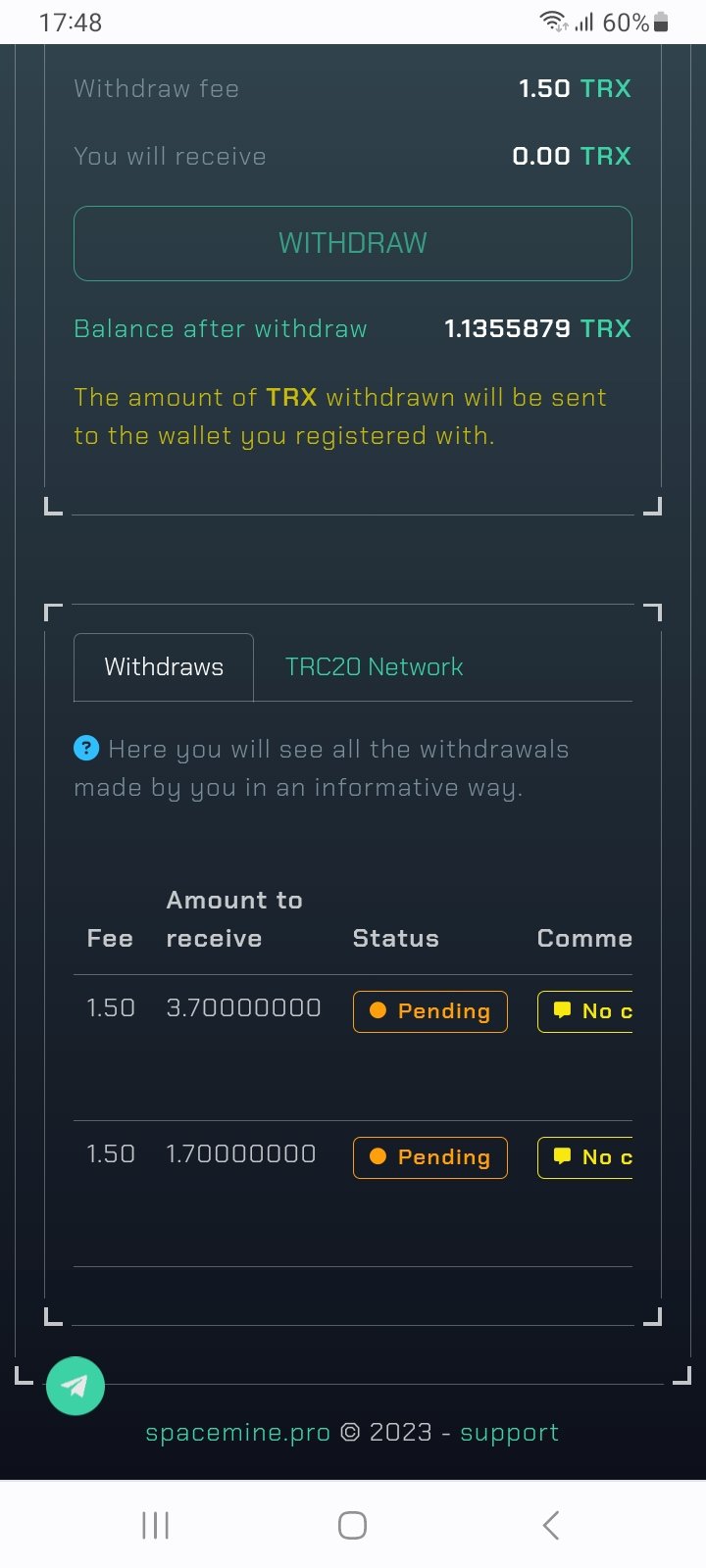
Task: View comment for the 3.70000000 withdrawal
Action: (x=585, y=1011)
